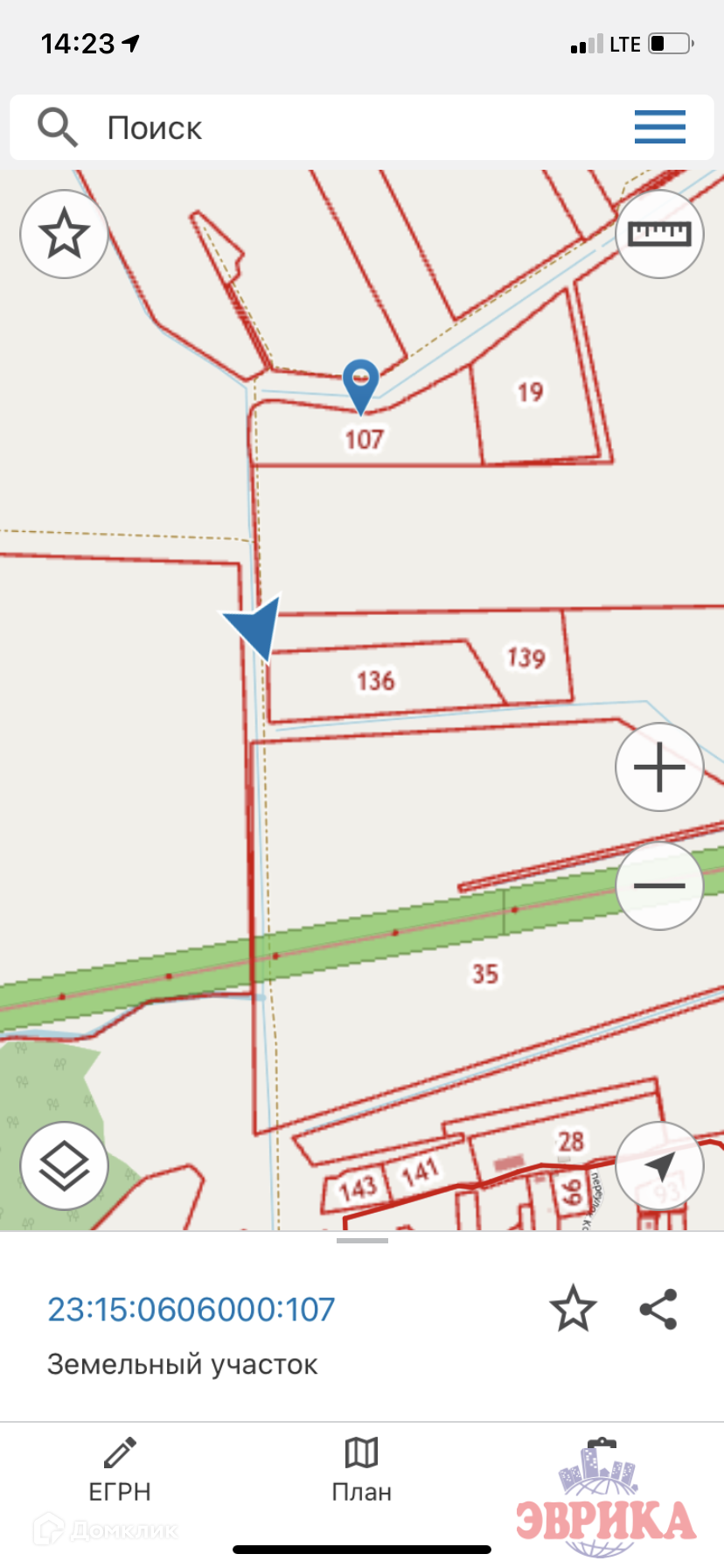Open the ЕГРН tab
The image size is (724, 1568).
(120, 1471)
